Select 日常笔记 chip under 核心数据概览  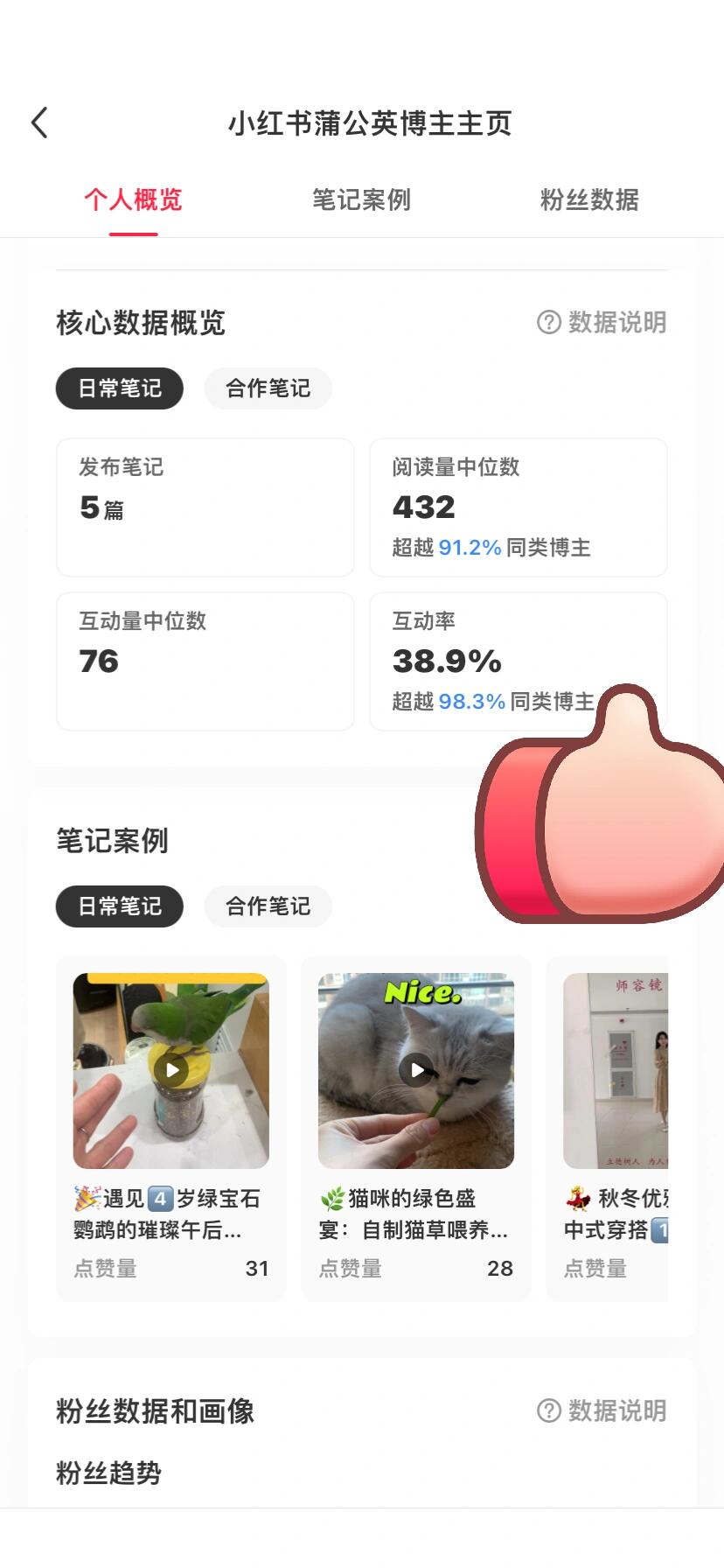pyautogui.click(x=120, y=388)
